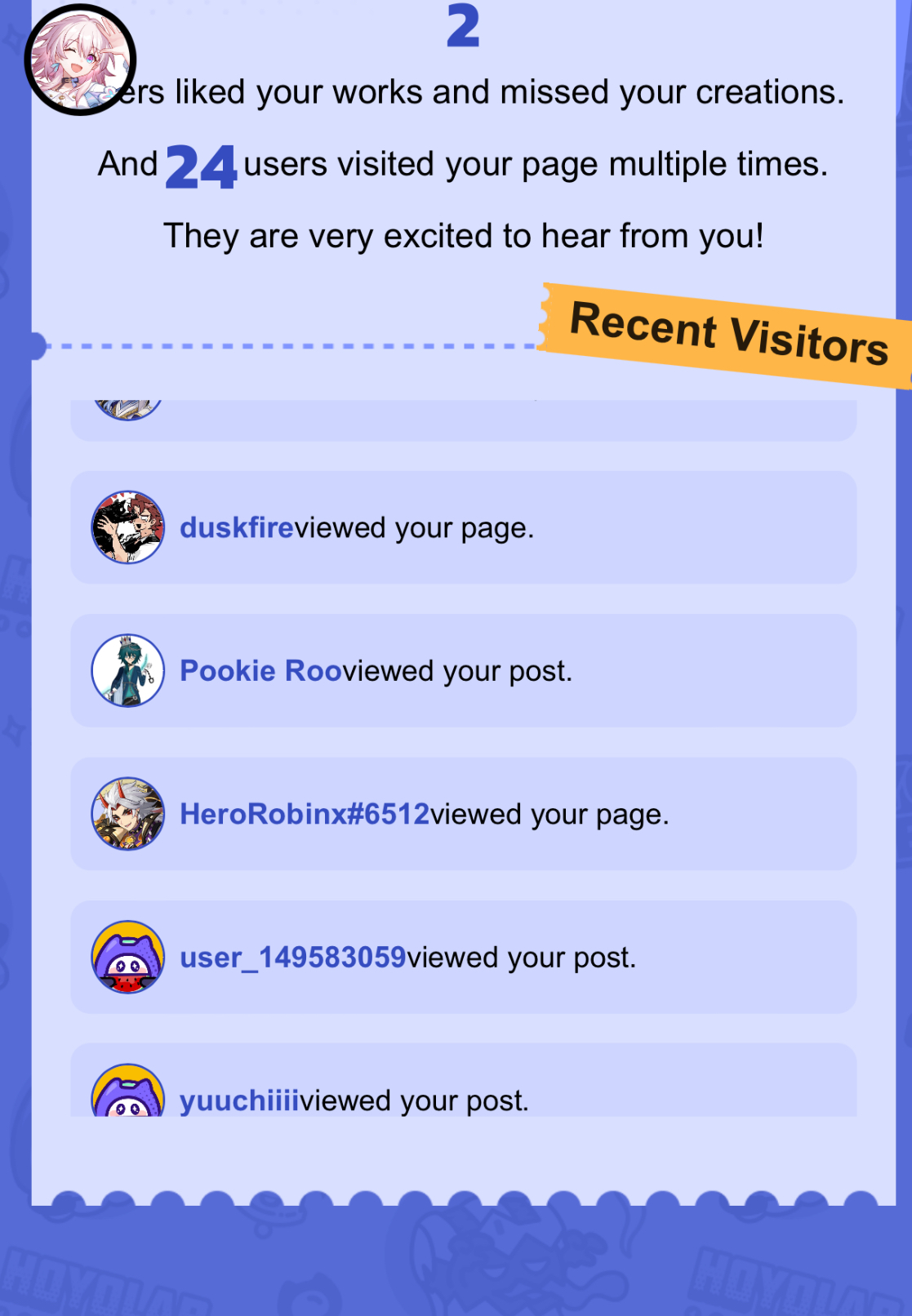Open Pookie Roo's visitor entry
Viewport: 912px width, 1316px height.
point(462,670)
